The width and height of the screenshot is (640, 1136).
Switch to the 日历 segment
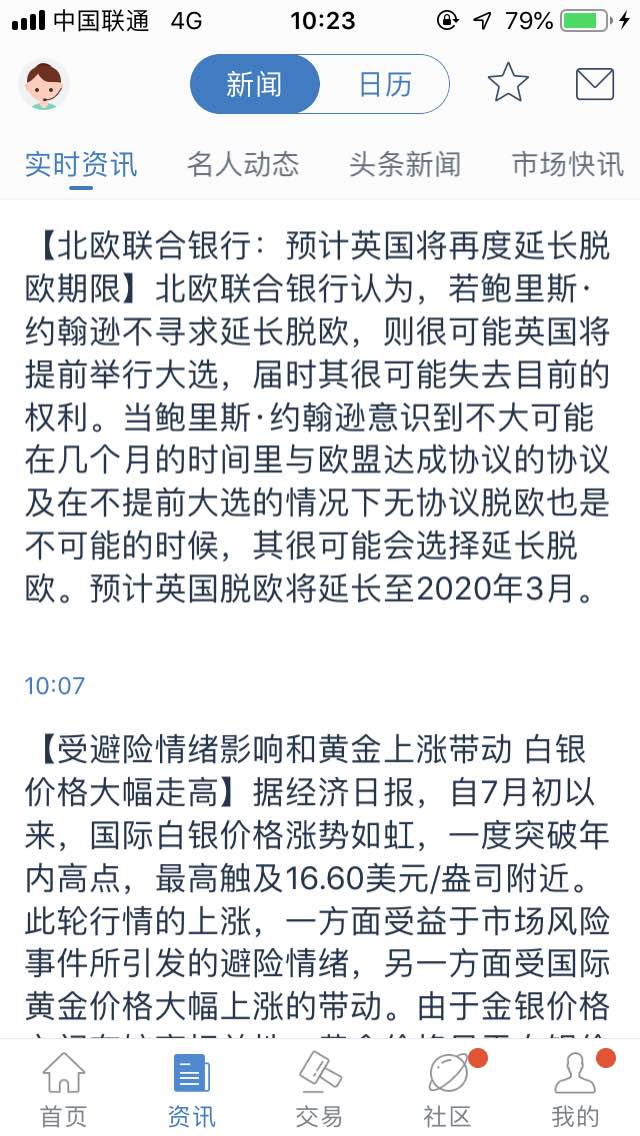pyautogui.click(x=385, y=85)
